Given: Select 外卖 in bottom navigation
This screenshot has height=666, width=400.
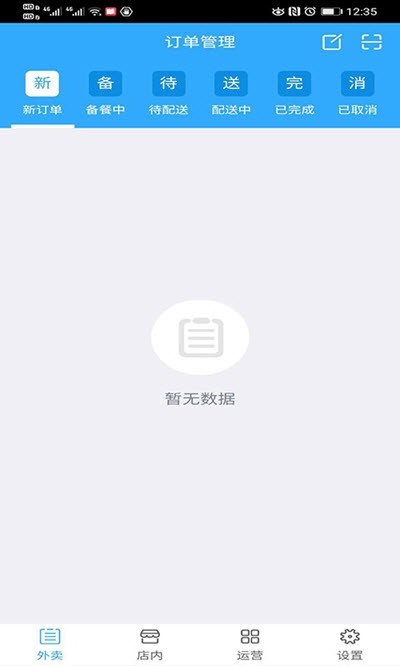Looking at the screenshot, I should point(50,644).
